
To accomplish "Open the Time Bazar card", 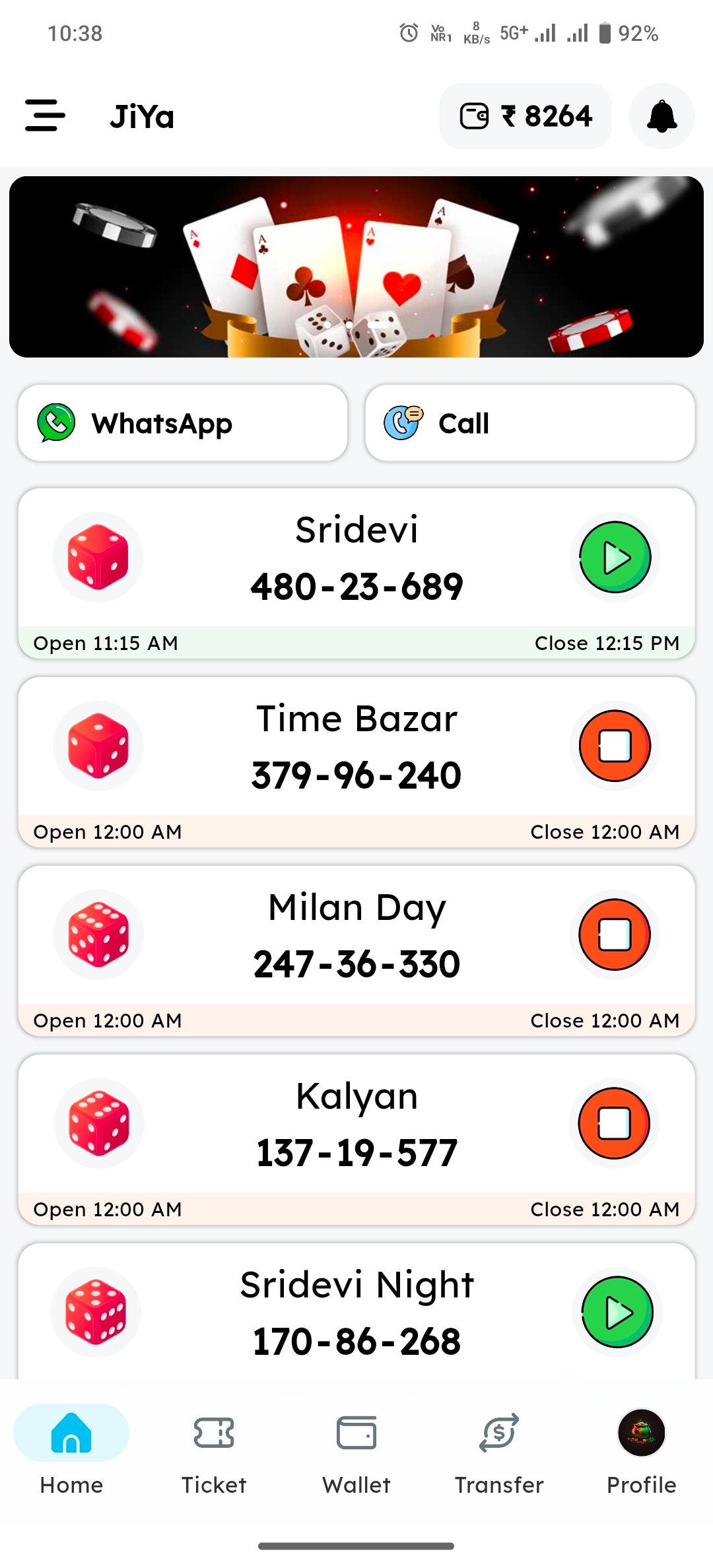I will point(356,746).
